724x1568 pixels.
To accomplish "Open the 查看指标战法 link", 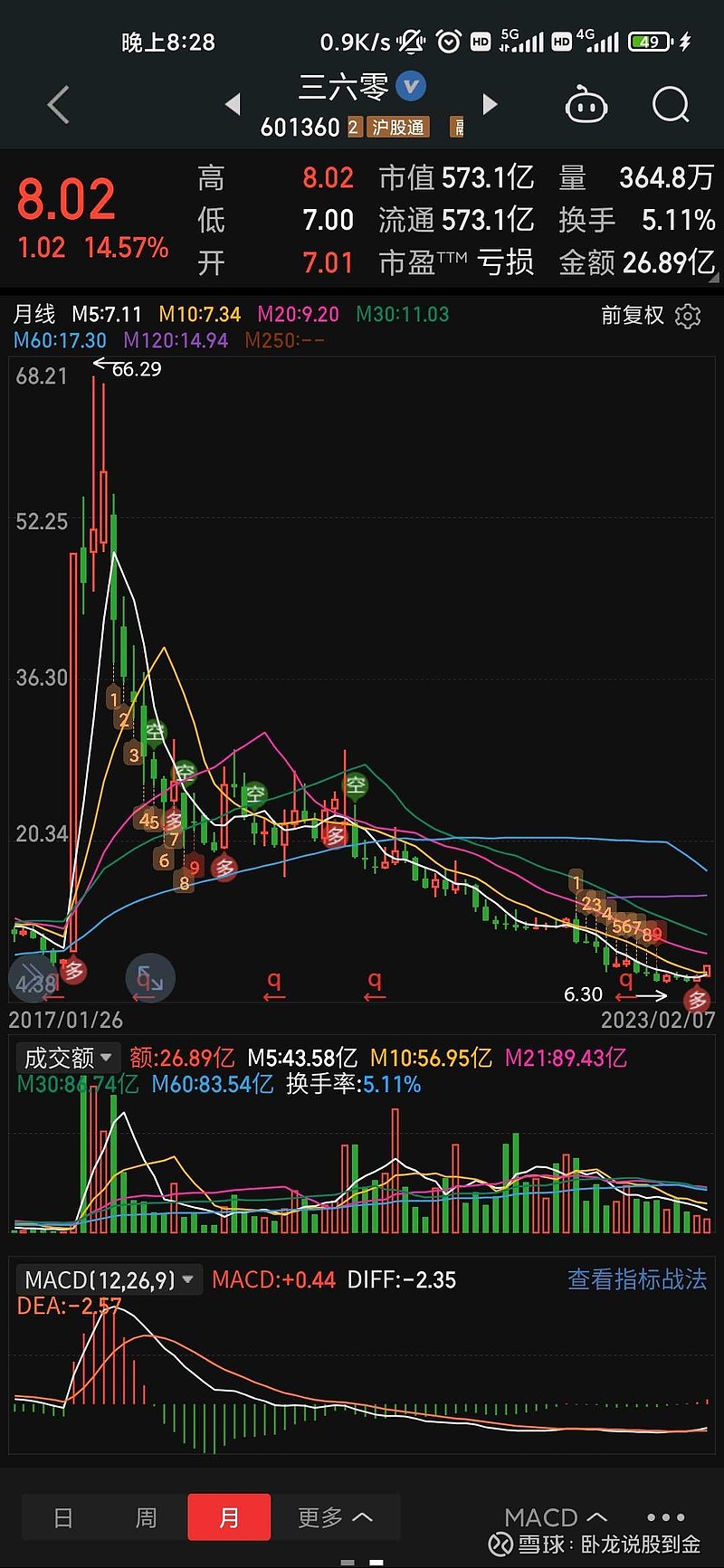I will [x=637, y=1279].
